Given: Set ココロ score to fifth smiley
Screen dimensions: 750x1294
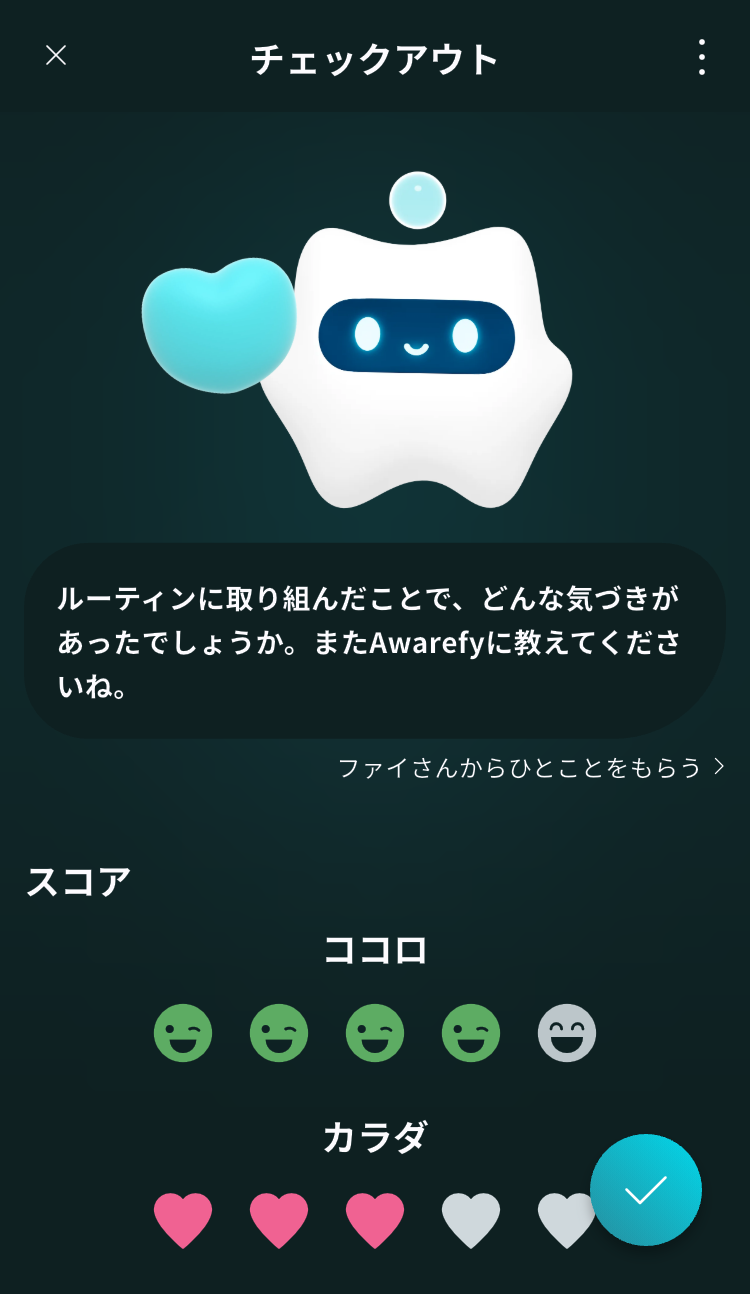Looking at the screenshot, I should tap(567, 1033).
